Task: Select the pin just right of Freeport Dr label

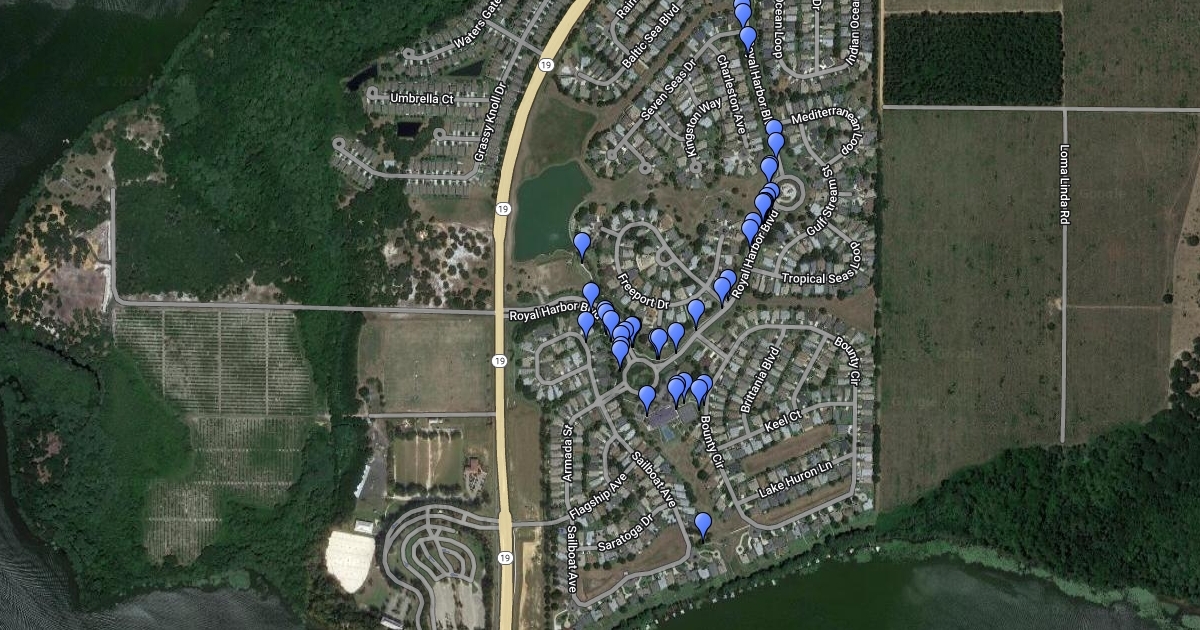Action: [696, 310]
